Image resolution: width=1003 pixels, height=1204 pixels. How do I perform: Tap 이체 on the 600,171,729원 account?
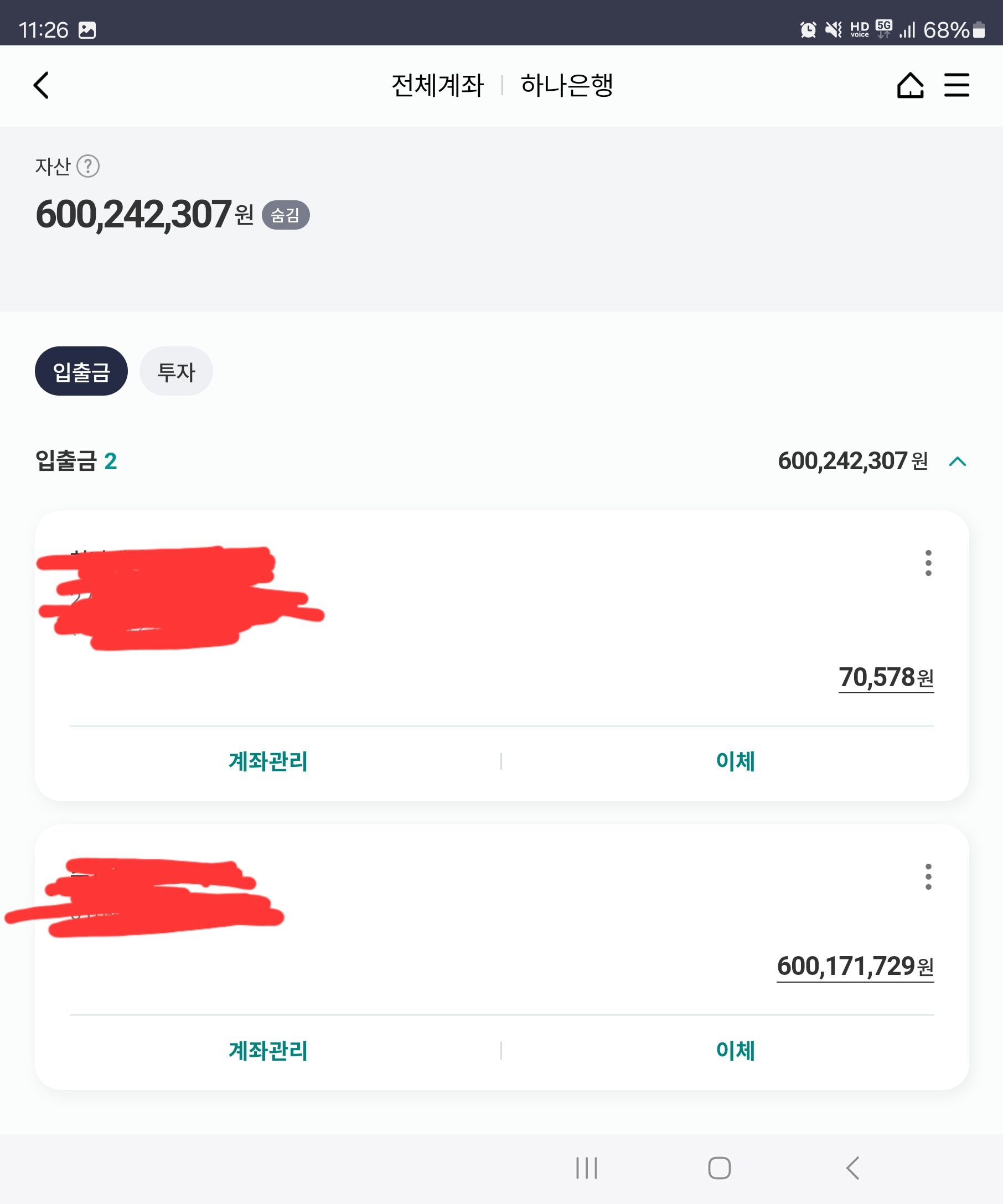coord(735,1050)
